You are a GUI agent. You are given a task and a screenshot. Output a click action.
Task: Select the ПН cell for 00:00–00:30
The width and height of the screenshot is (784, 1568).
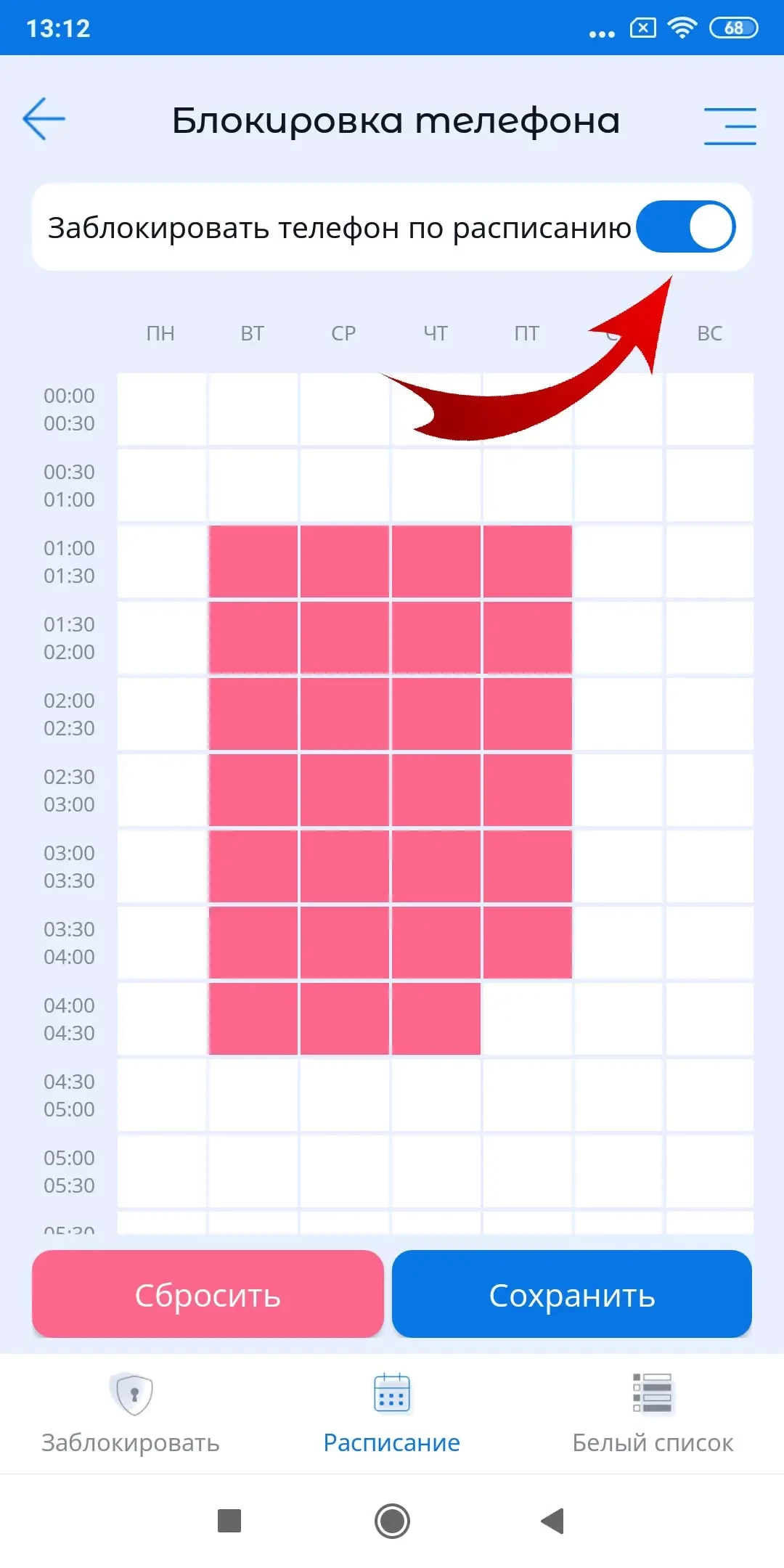point(162,409)
